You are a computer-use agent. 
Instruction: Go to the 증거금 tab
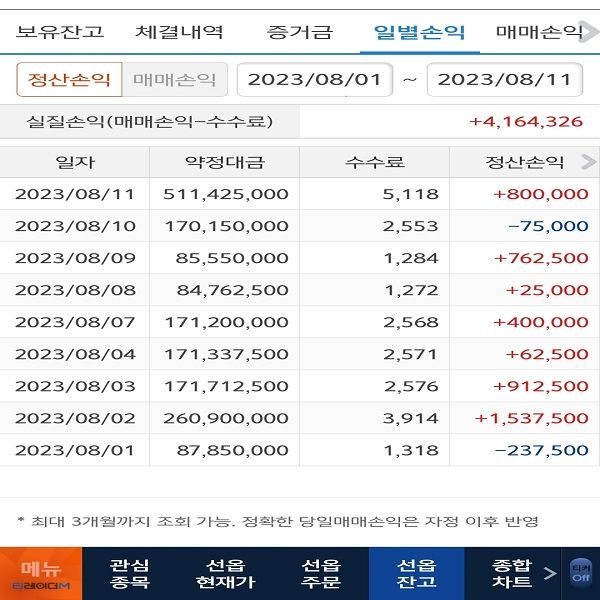point(299,32)
